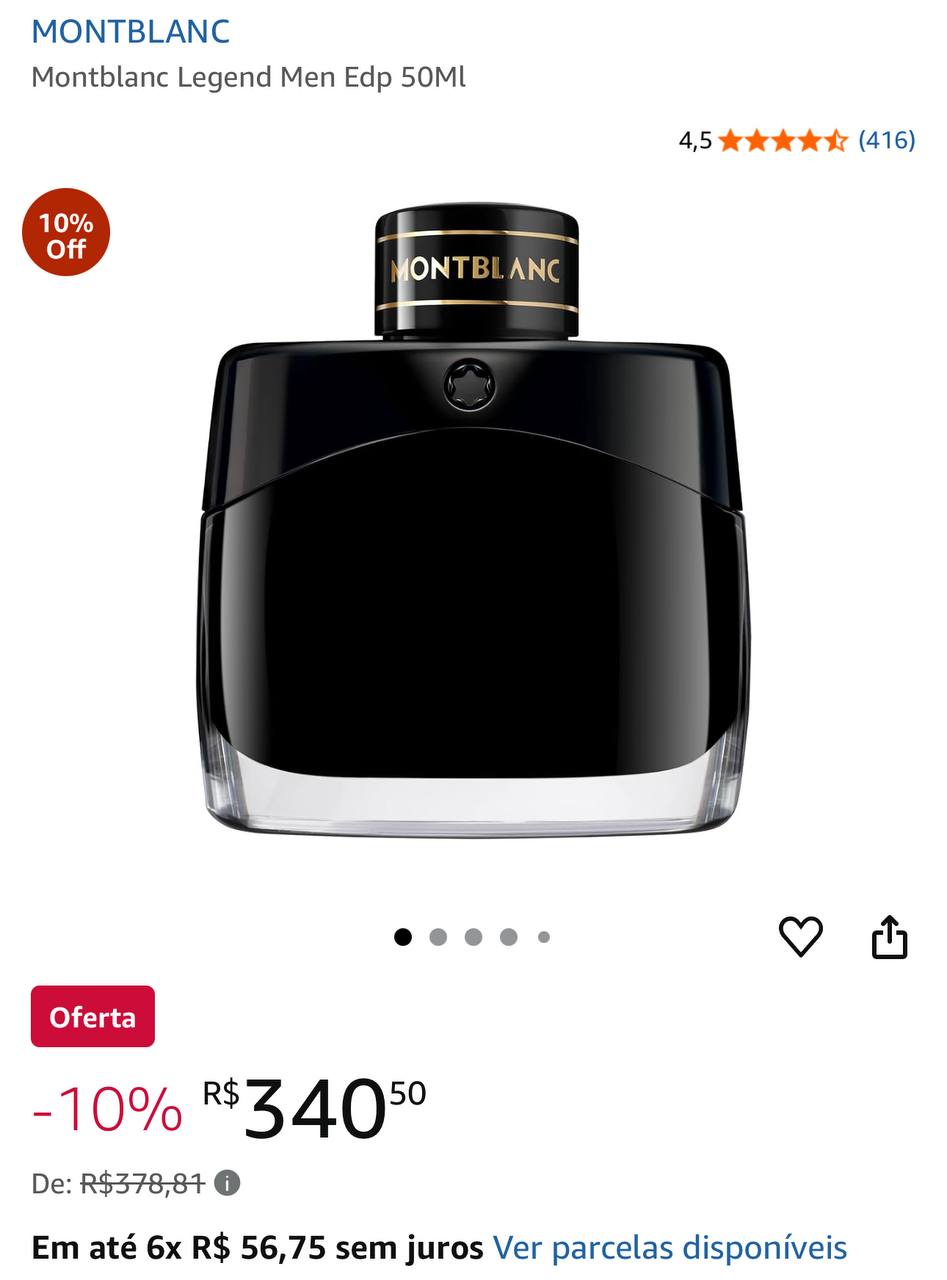
Task: Open the MONTBLANC brand link
Action: pyautogui.click(x=130, y=31)
